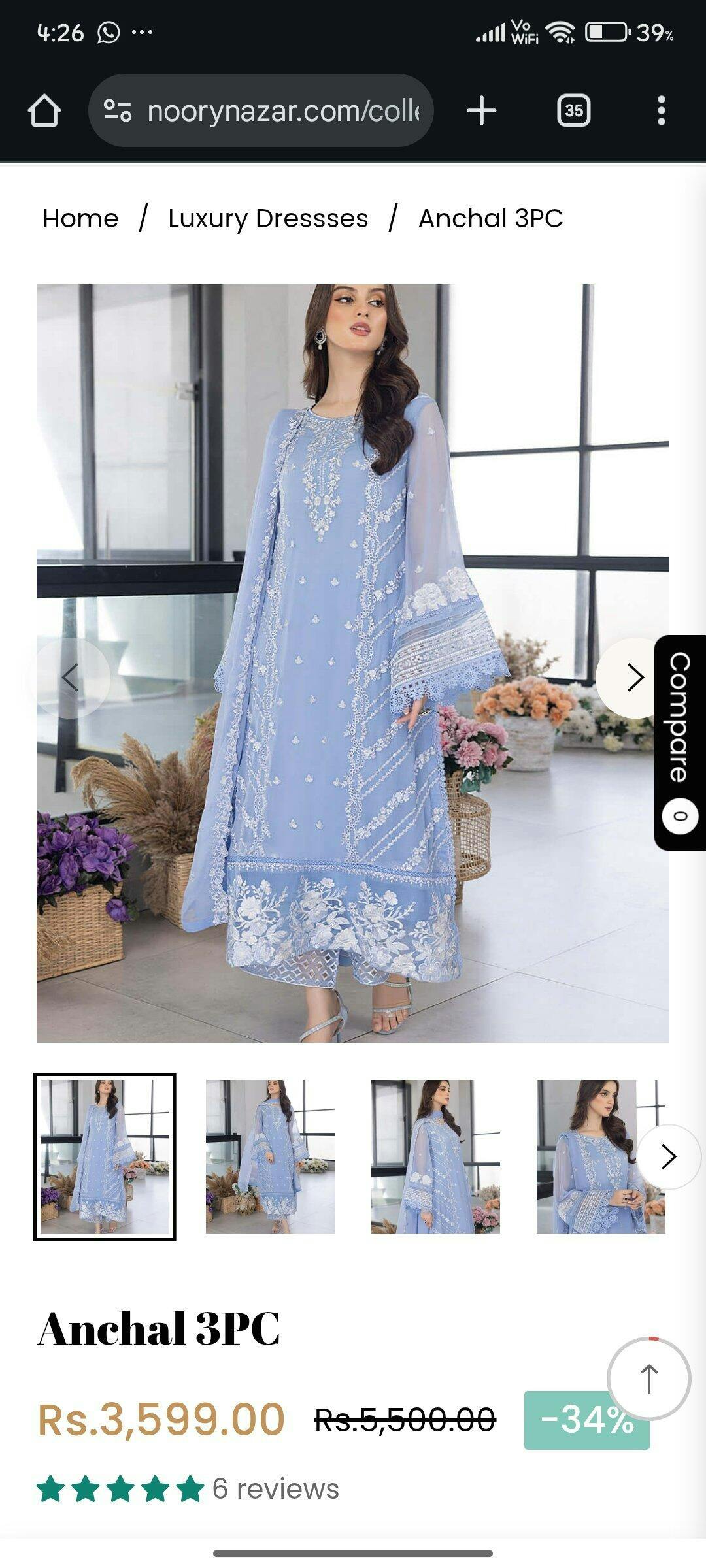The height and width of the screenshot is (1568, 706).
Task: Show the previous main product image
Action: point(71,678)
